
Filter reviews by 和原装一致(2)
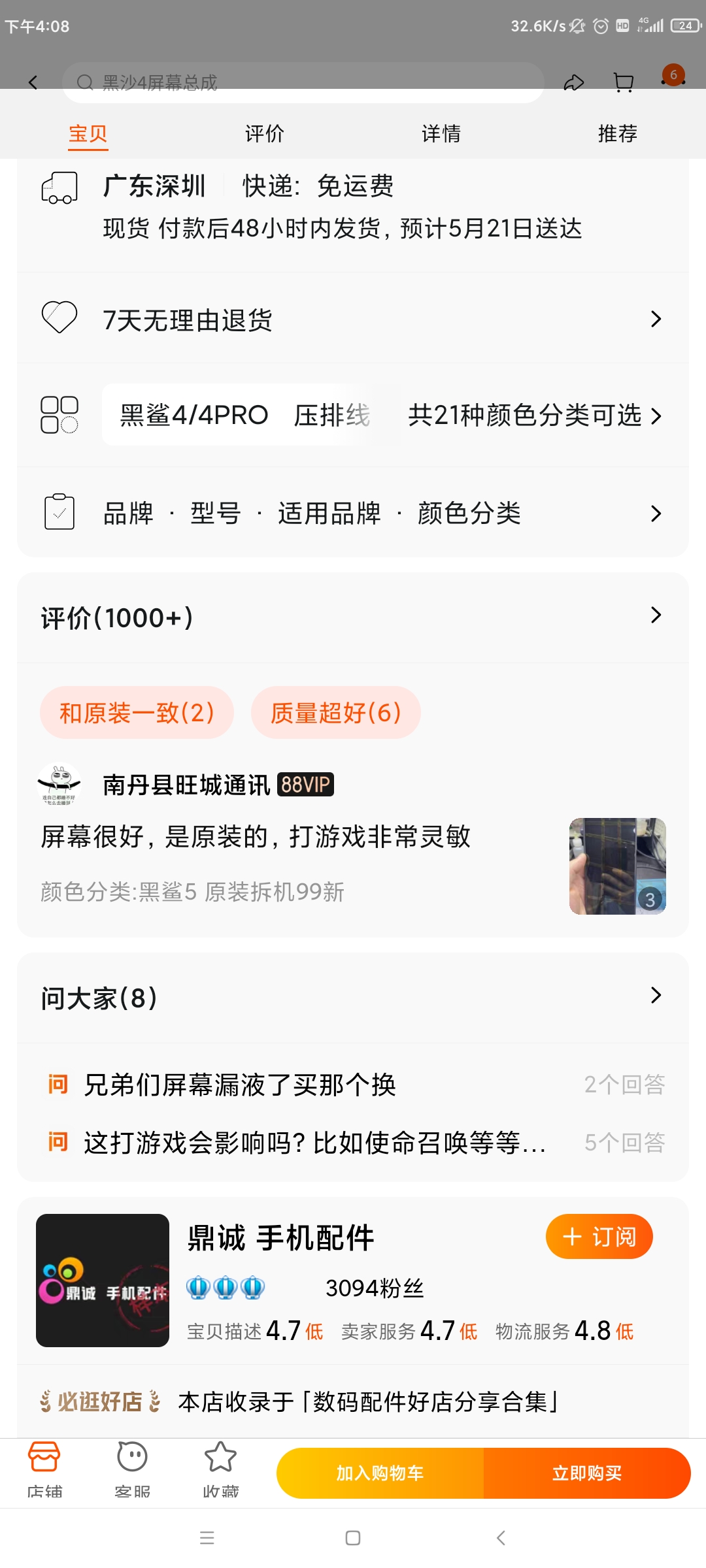[x=137, y=713]
